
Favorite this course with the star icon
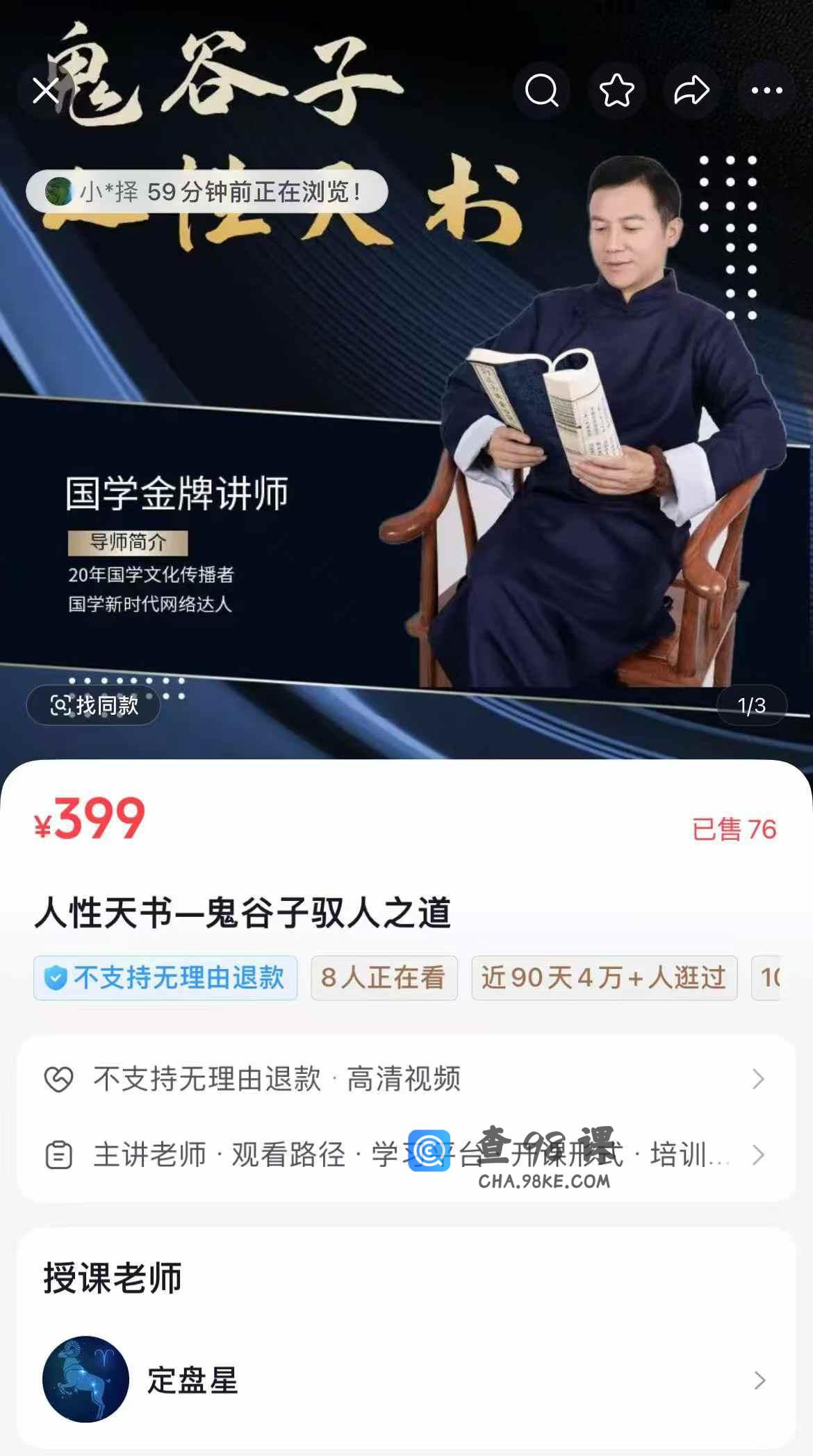click(617, 90)
